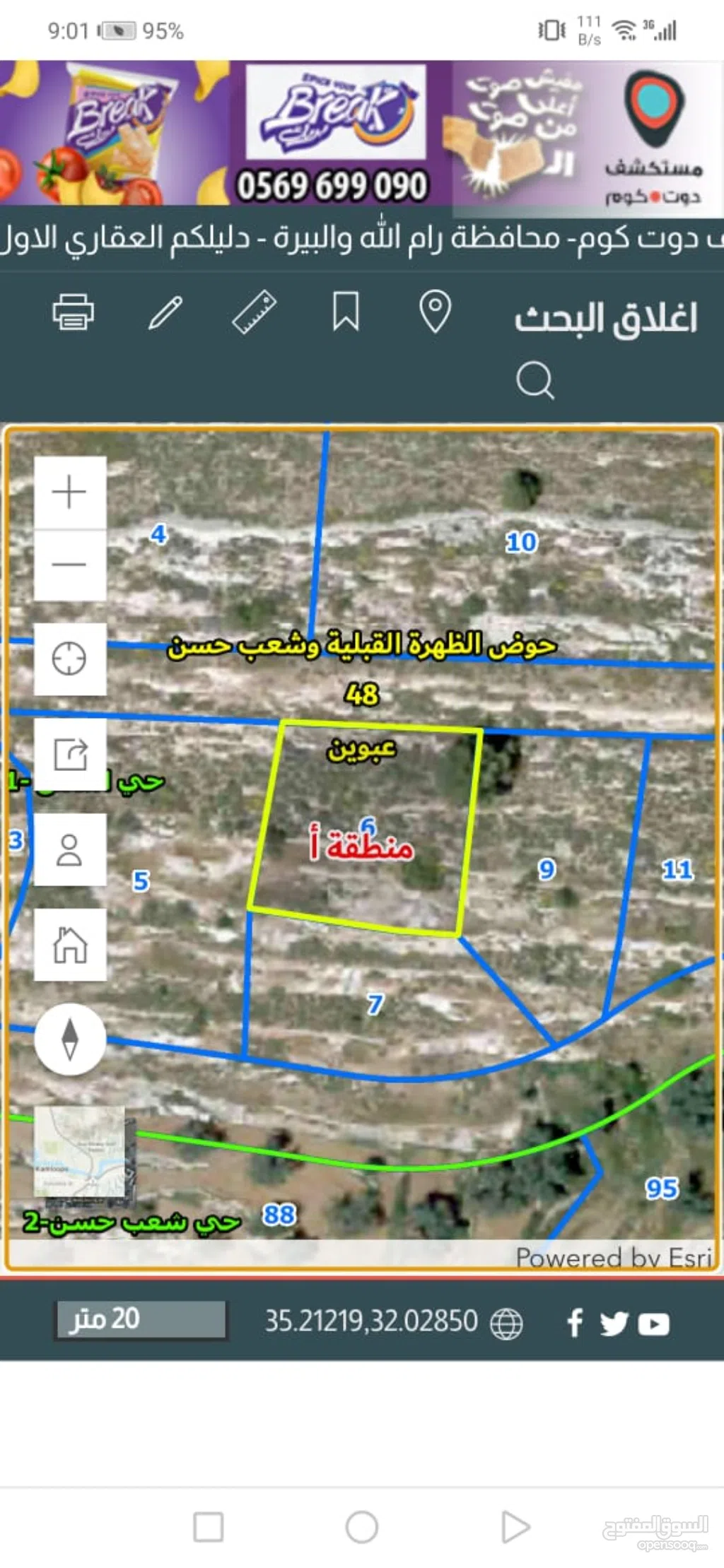
Task: Locate my current position on map
Action: 70,659
